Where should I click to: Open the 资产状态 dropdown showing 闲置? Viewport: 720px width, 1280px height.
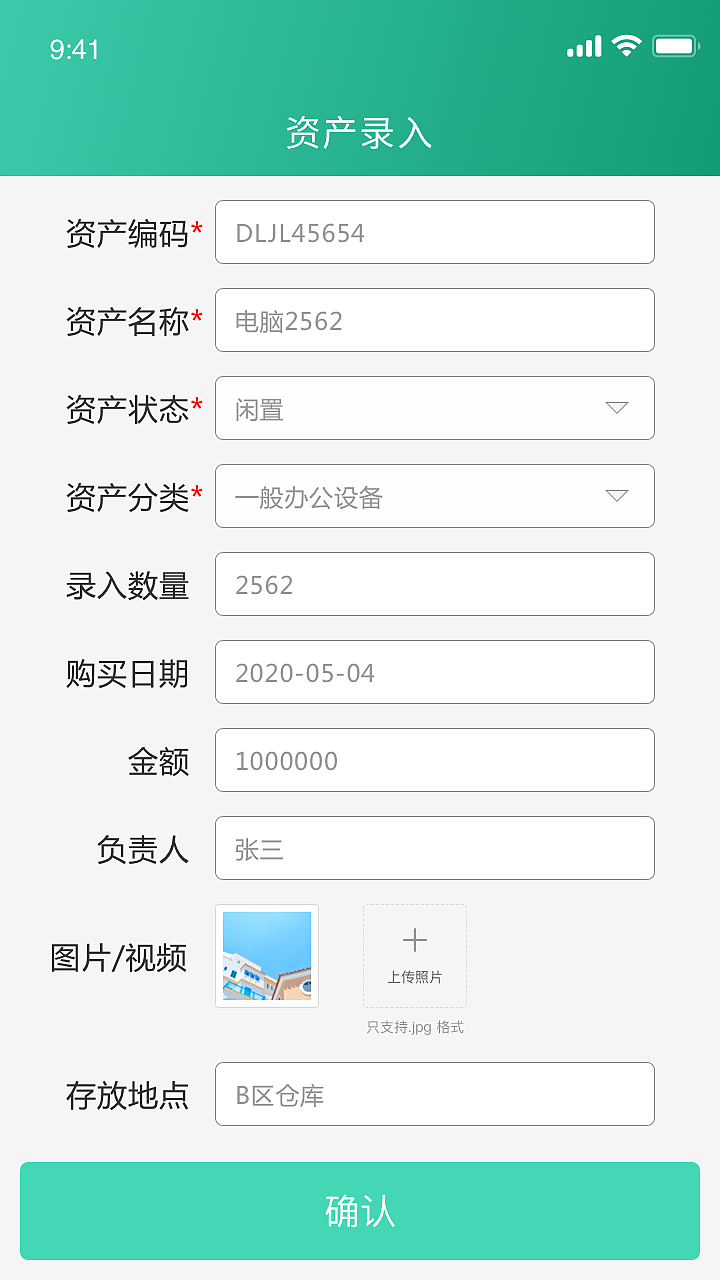click(434, 408)
